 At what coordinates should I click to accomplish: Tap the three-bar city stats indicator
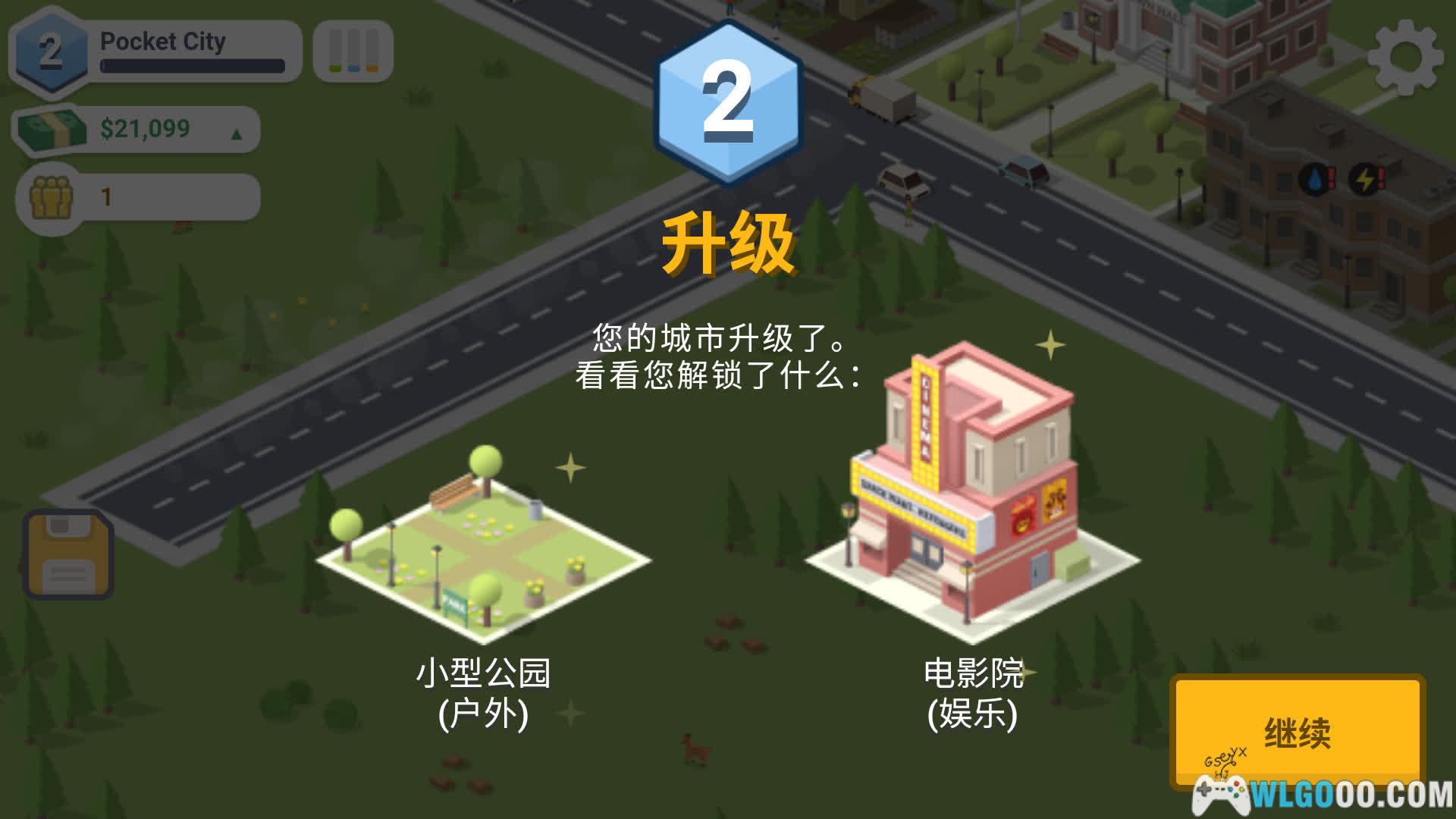353,51
